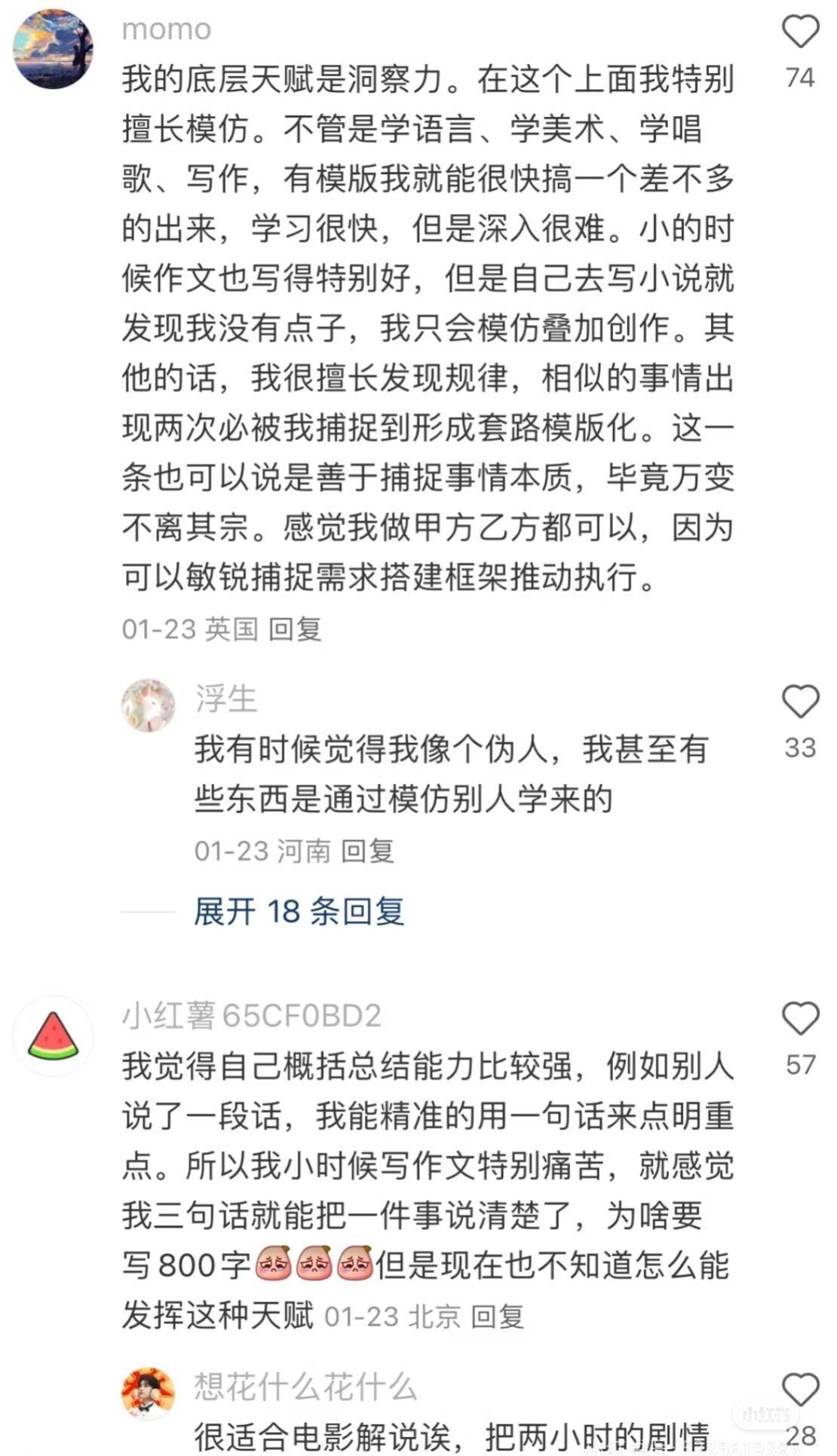The image size is (837, 1456).
Task: Open momo's username
Action: [x=167, y=30]
